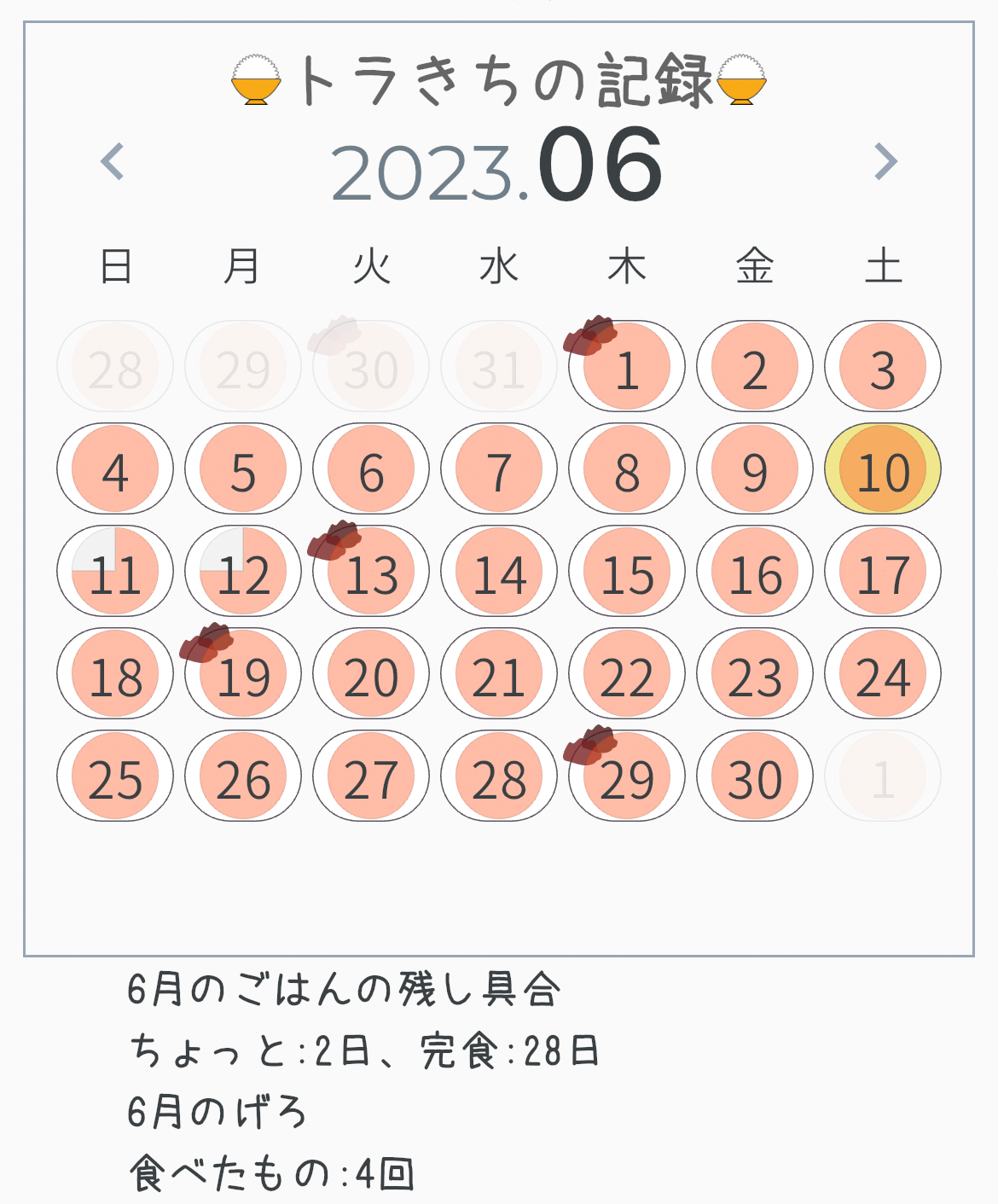This screenshot has height=1204, width=998.
Task: View the record for June 2
Action: (x=755, y=367)
